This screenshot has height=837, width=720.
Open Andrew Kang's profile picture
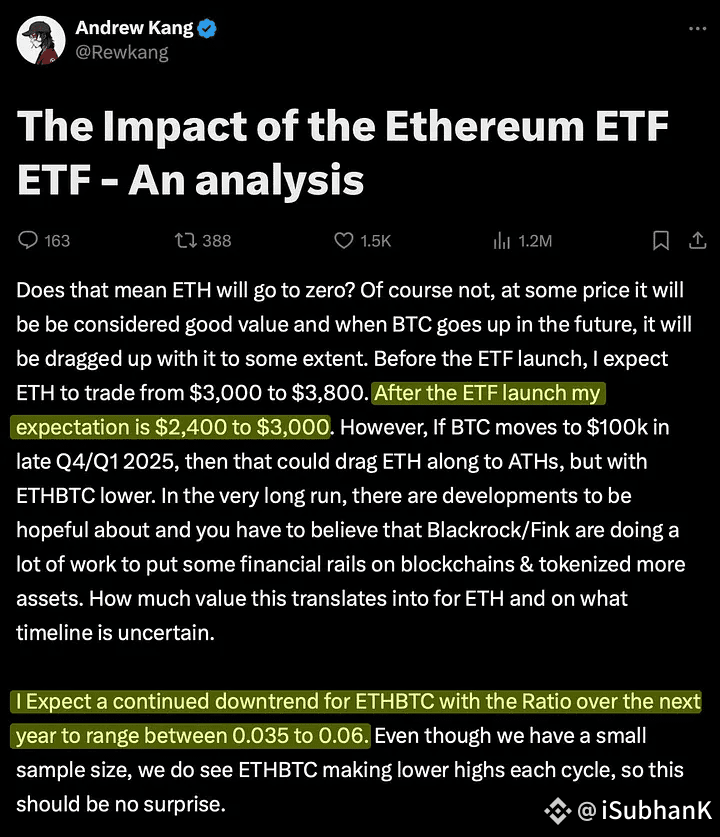coord(42,40)
